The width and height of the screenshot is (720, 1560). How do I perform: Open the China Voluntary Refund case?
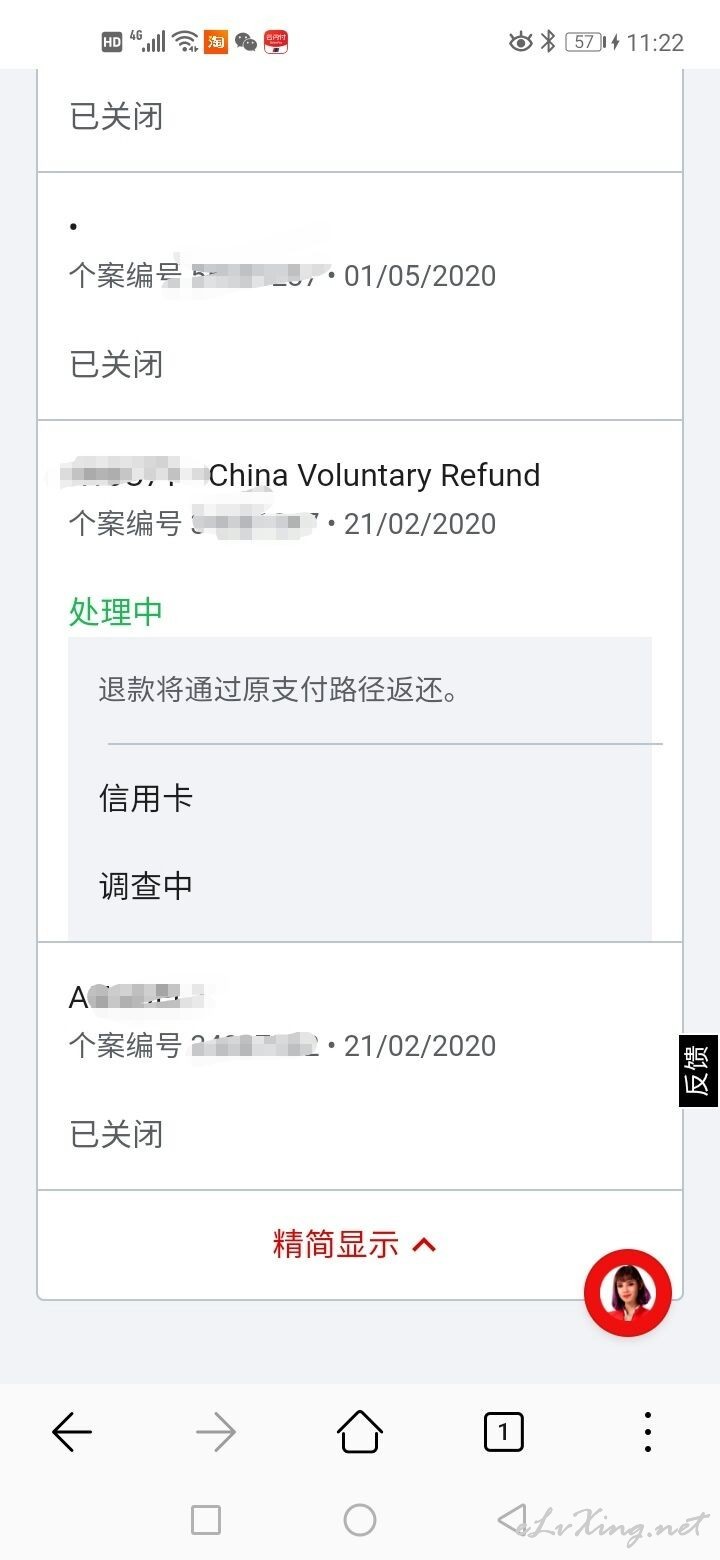pyautogui.click(x=374, y=475)
